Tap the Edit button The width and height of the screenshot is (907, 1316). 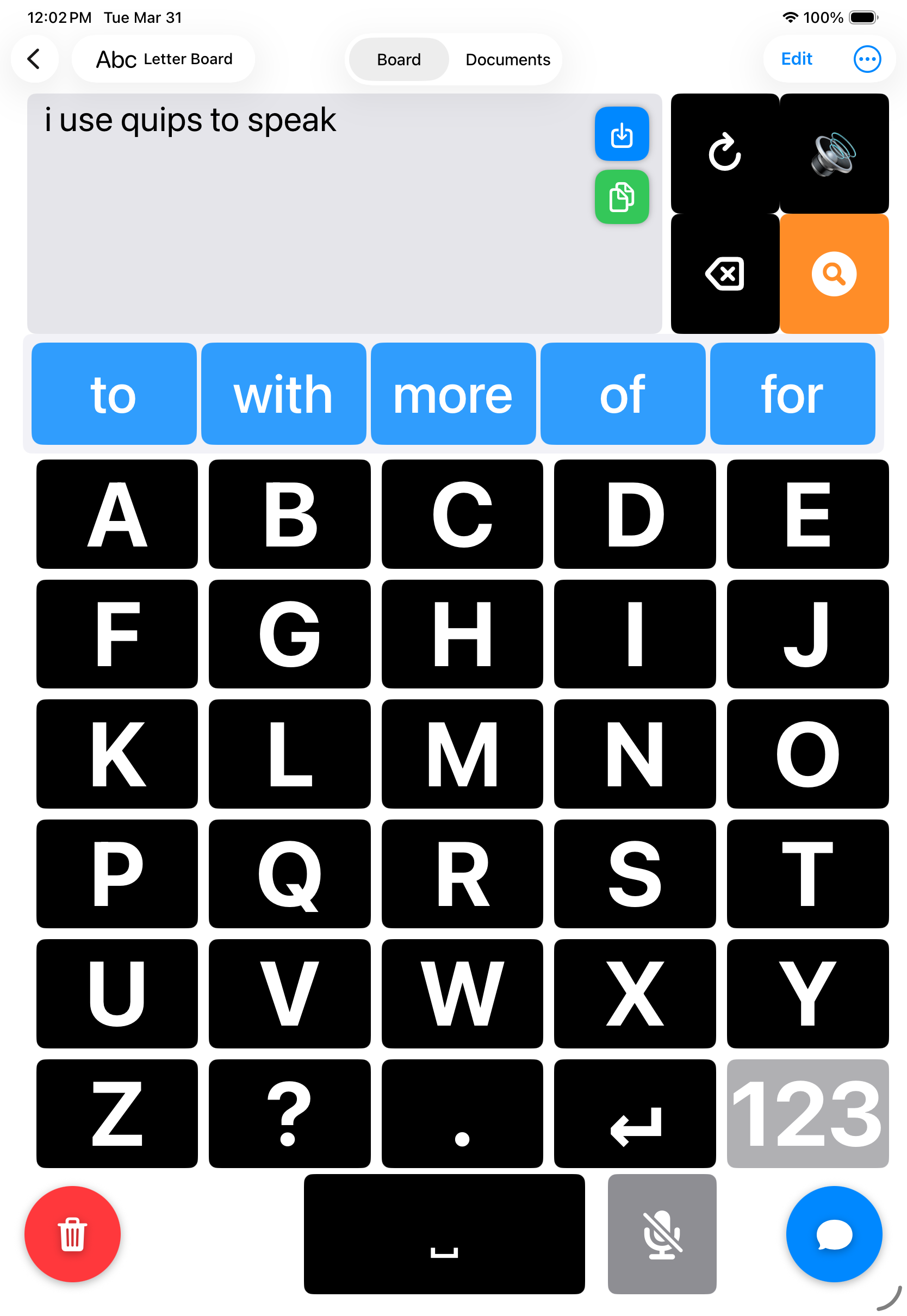tap(796, 59)
